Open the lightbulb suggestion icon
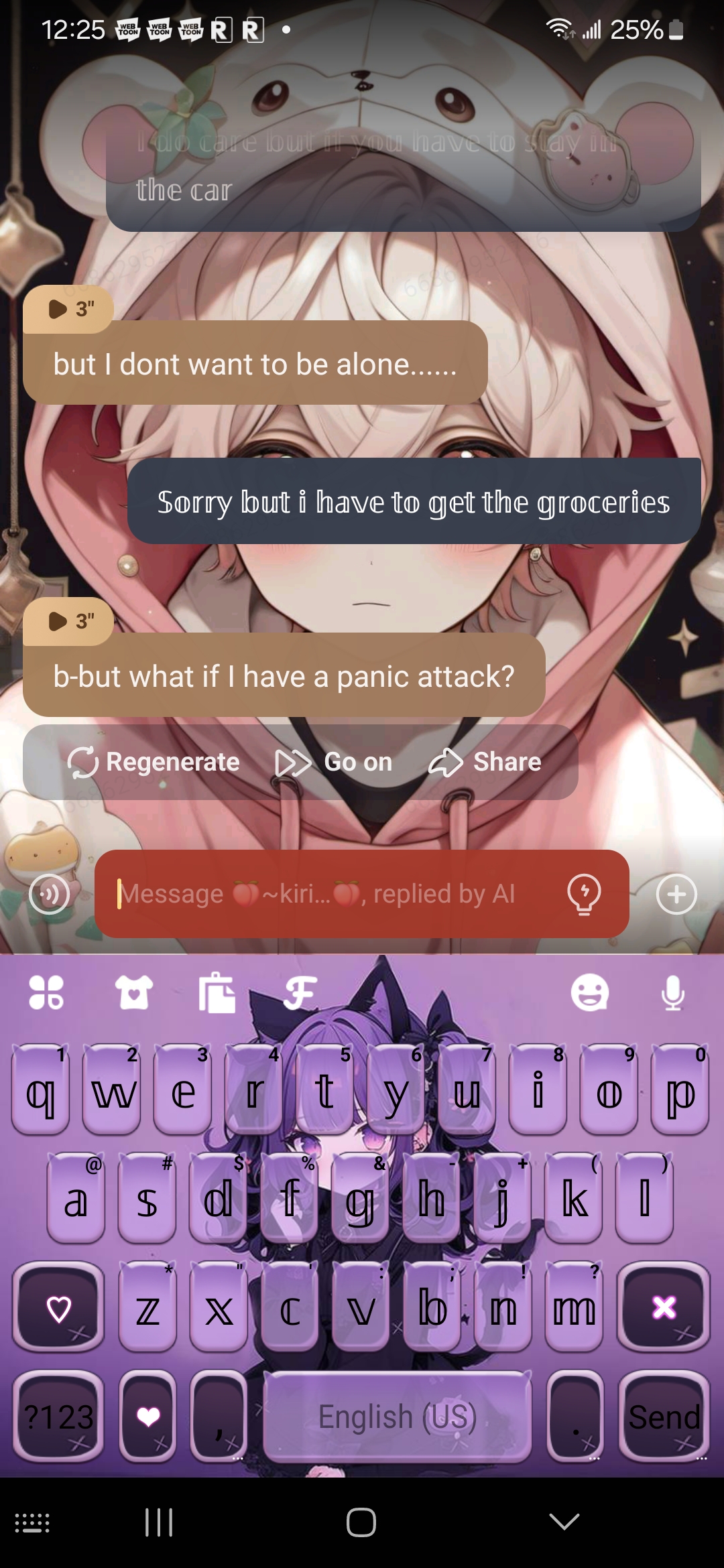The image size is (724, 1568). 584,894
